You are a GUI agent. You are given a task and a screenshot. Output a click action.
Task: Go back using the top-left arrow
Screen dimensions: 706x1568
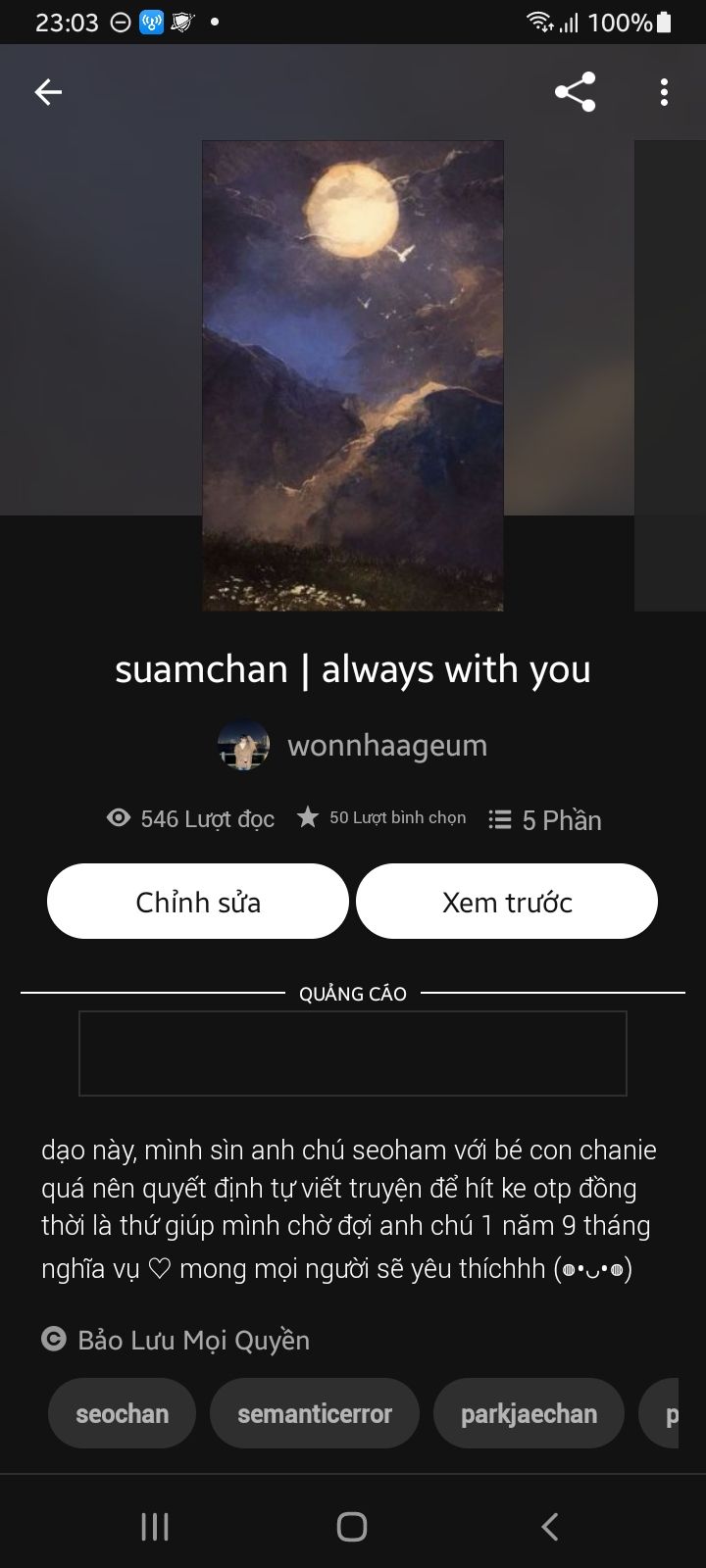48,92
